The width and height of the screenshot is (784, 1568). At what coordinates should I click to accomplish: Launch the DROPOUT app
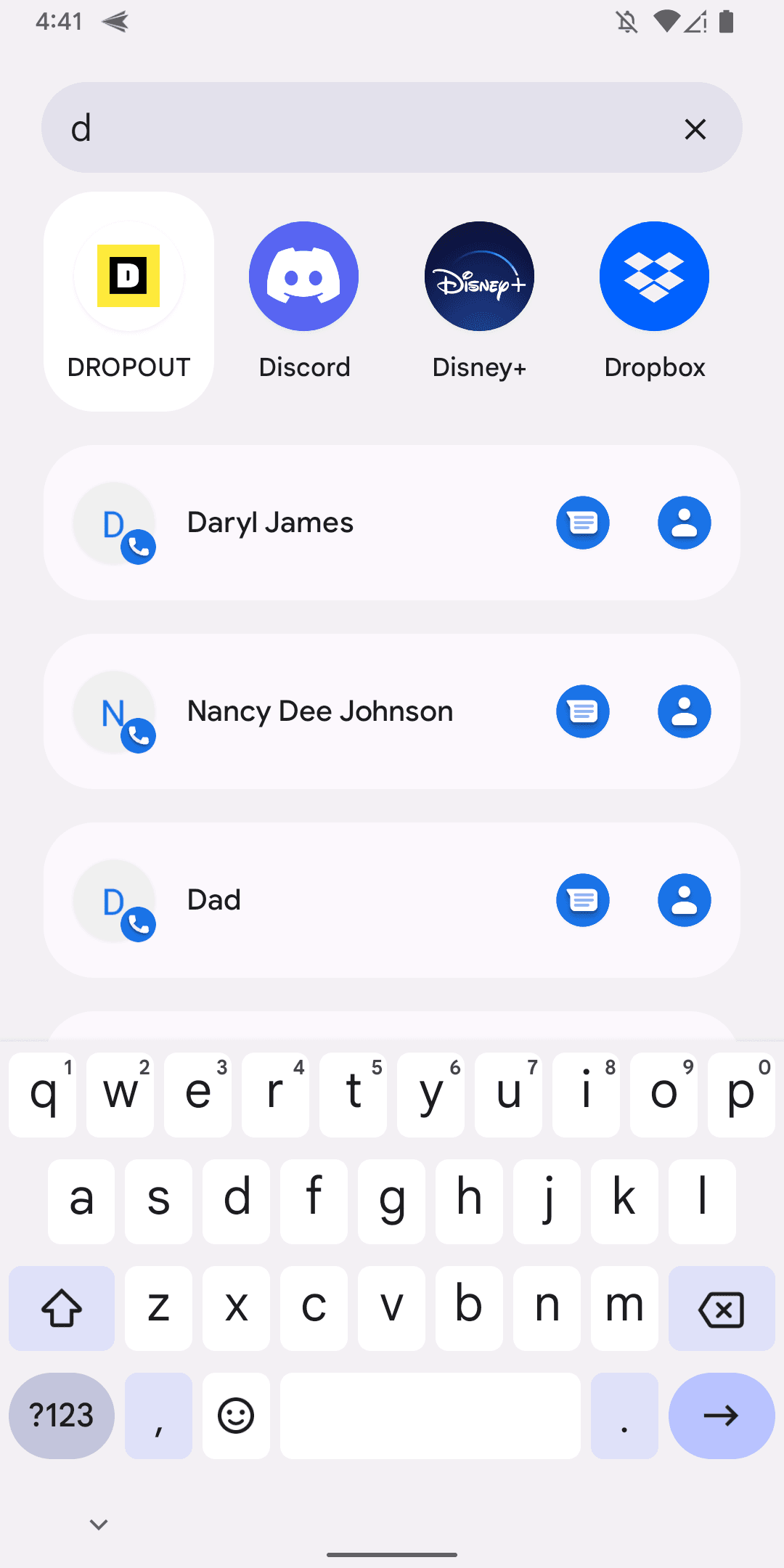pyautogui.click(x=128, y=276)
